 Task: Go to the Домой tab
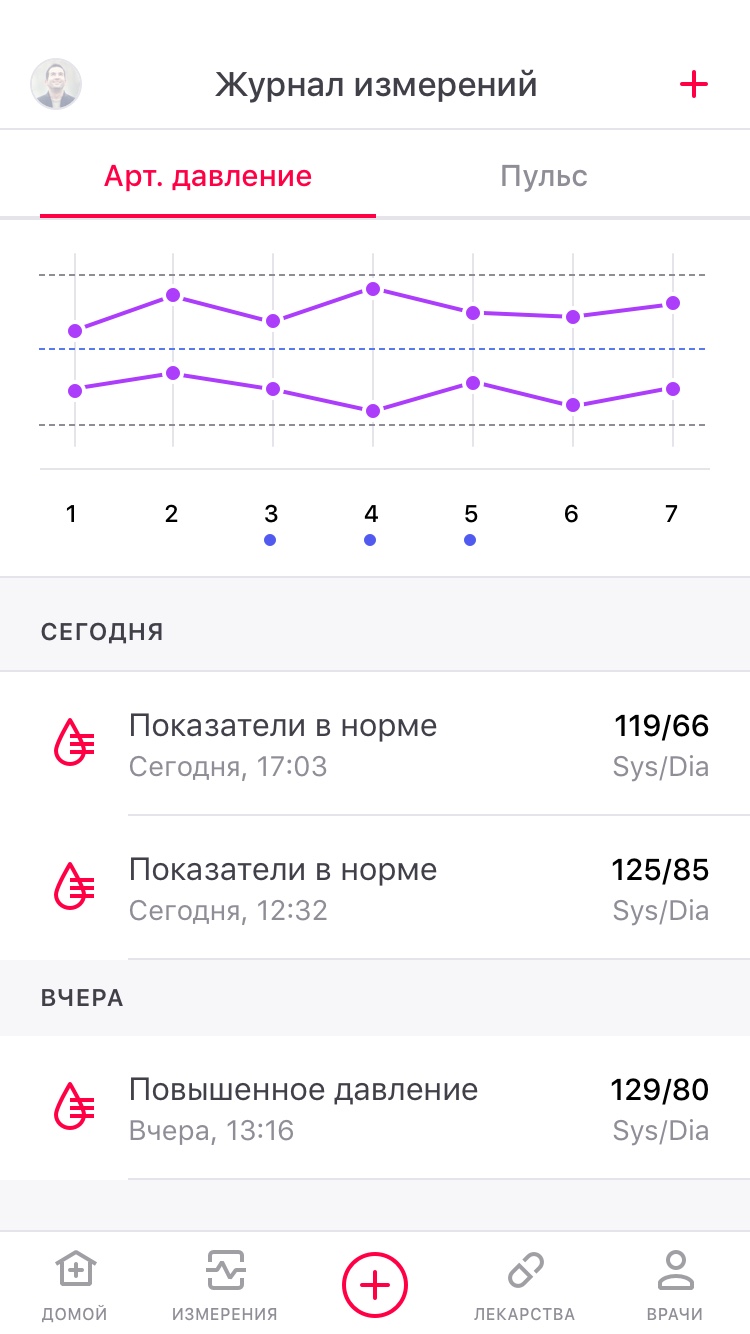[75, 1284]
